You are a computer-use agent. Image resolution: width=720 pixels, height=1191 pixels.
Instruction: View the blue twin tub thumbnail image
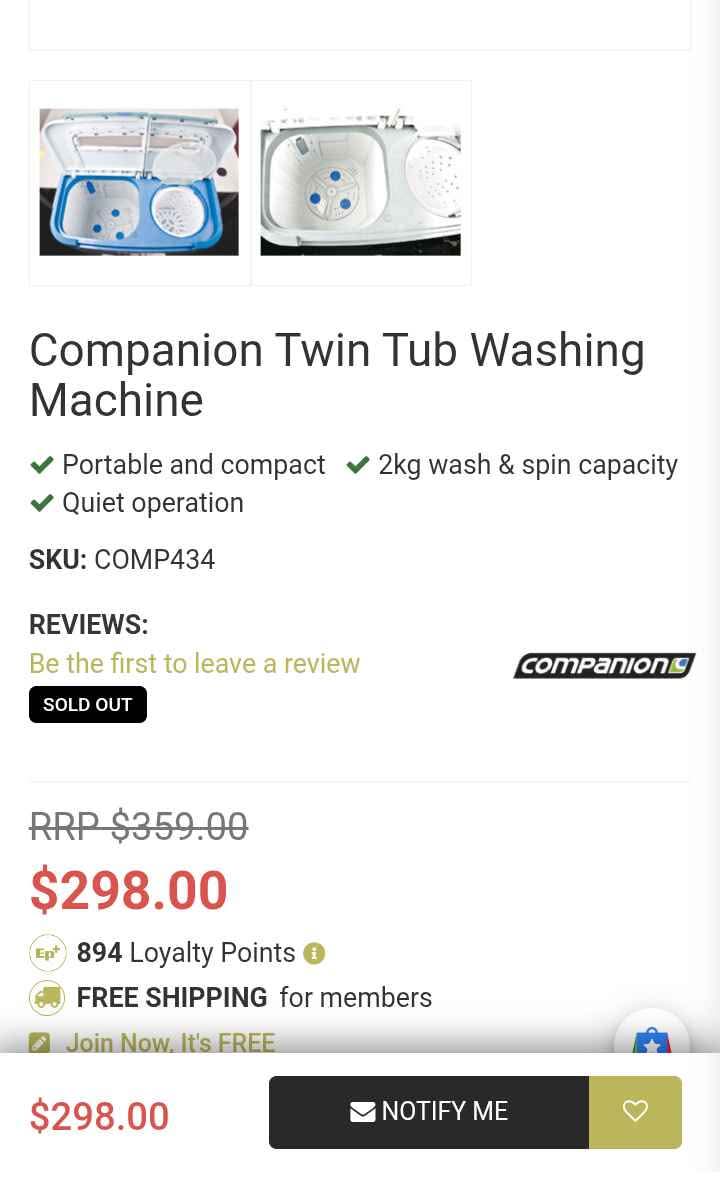139,182
